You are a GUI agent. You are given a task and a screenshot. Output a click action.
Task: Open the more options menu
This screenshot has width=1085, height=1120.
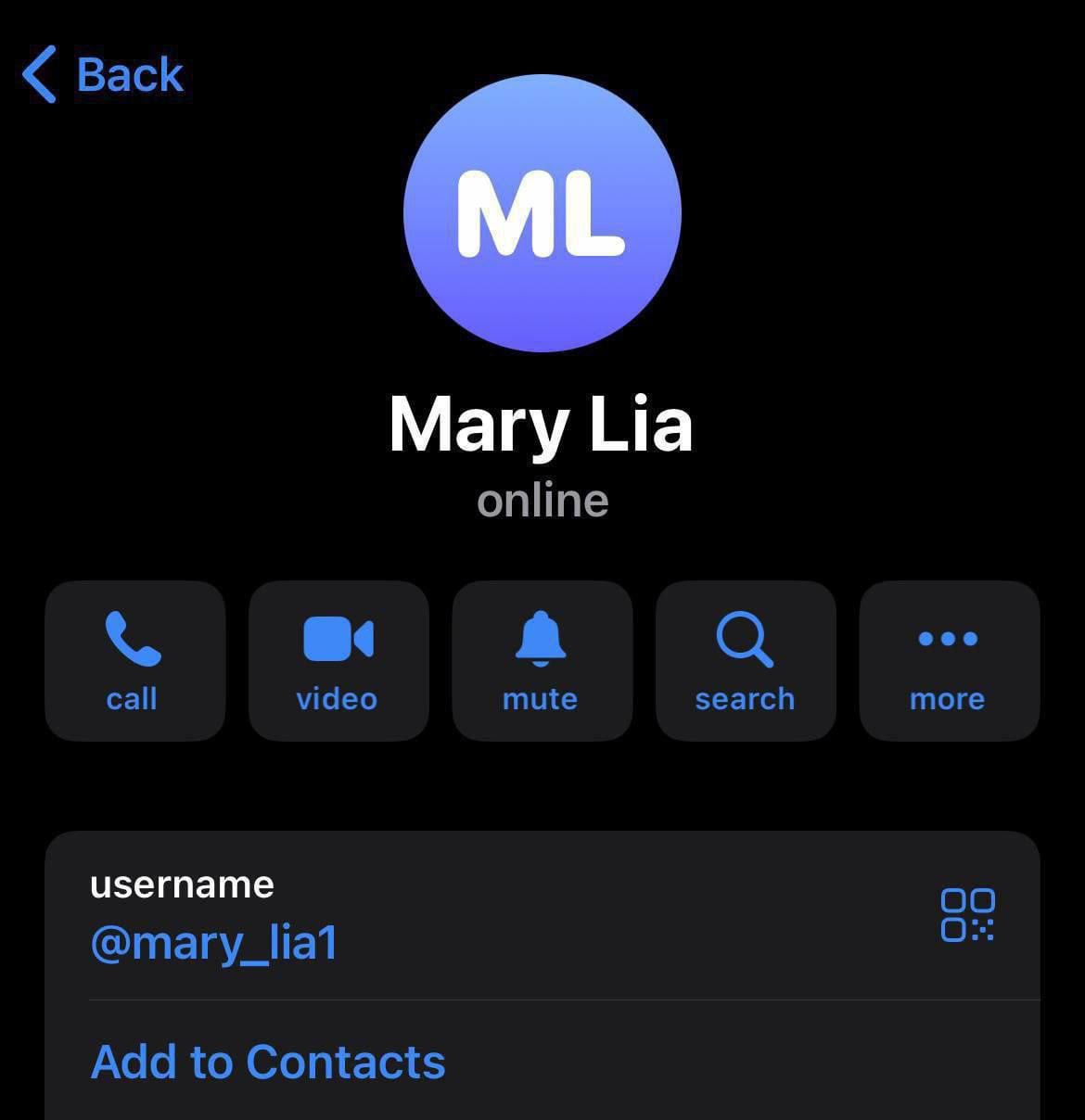pos(949,660)
